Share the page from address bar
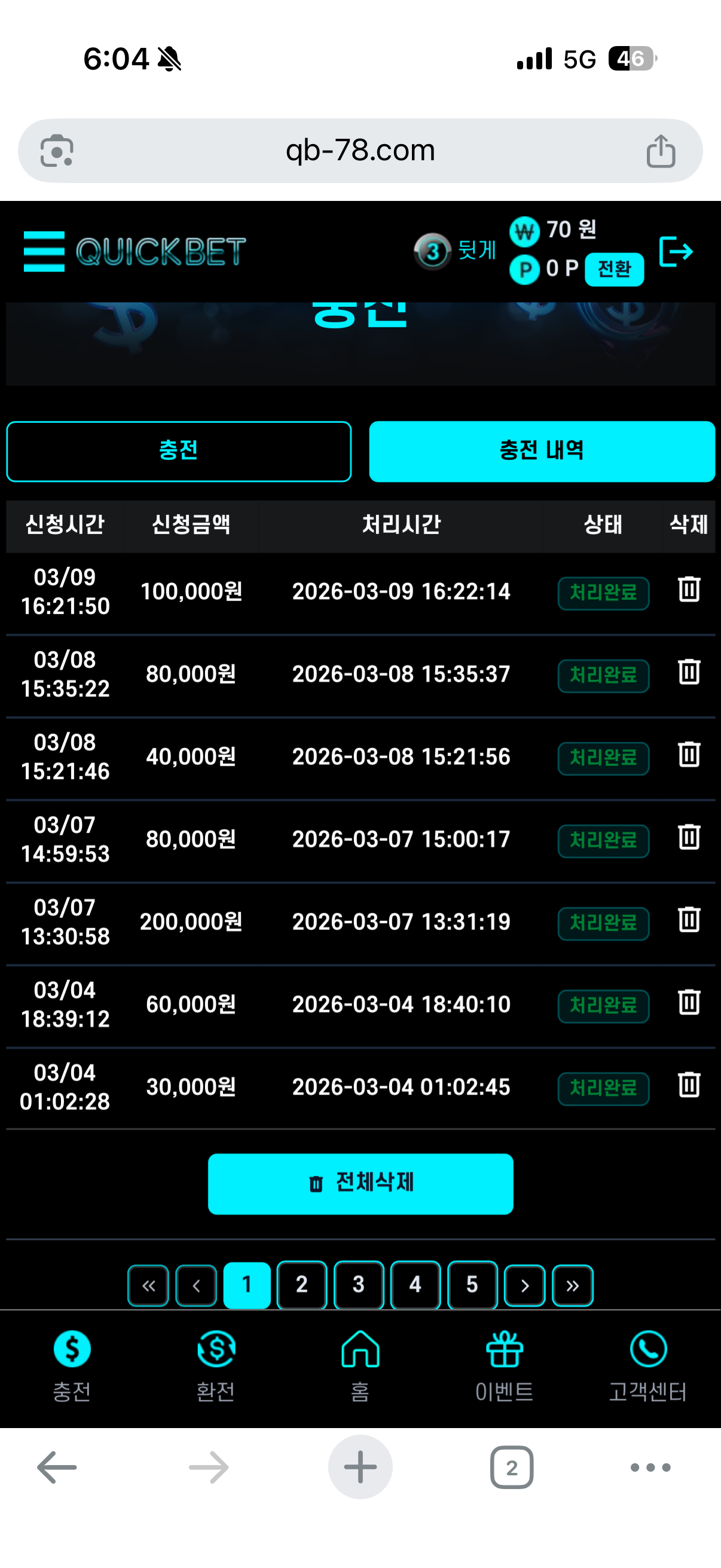The height and width of the screenshot is (1568, 721). pyautogui.click(x=661, y=151)
